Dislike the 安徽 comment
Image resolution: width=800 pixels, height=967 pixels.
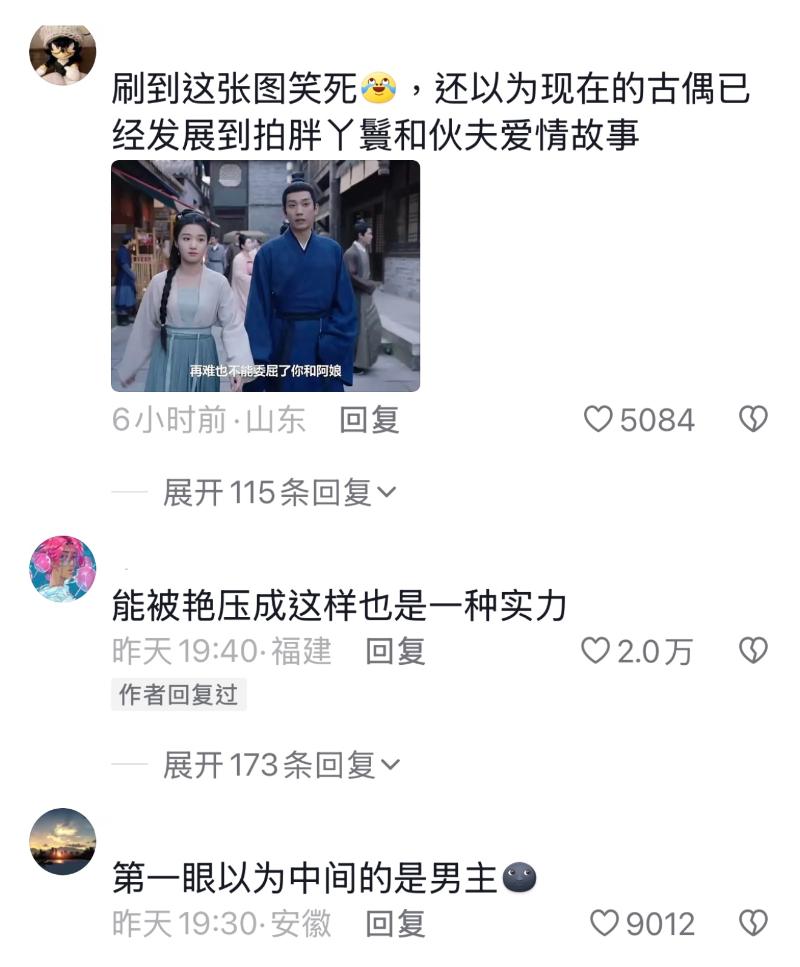(x=752, y=923)
